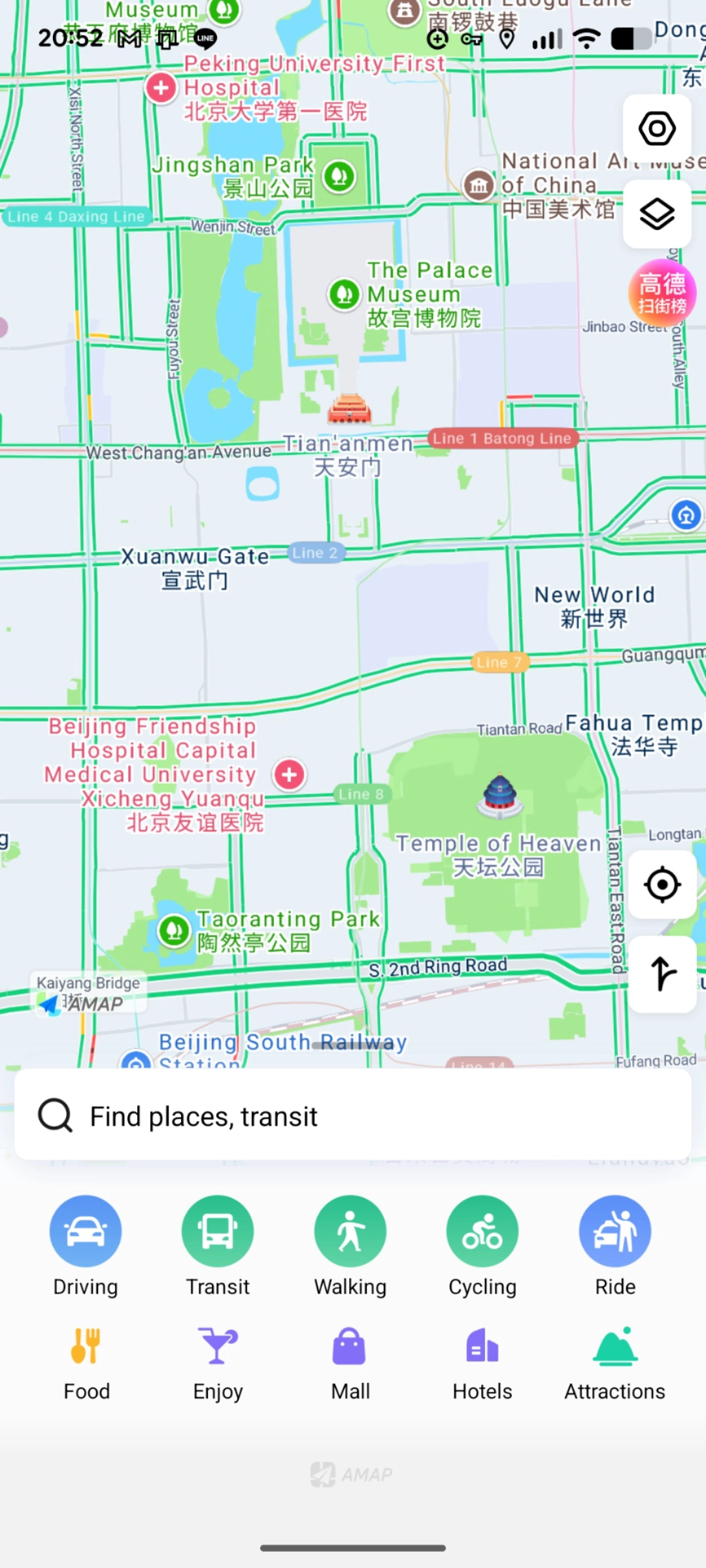Screen dimensions: 706x1568
Task: Search for Hotels
Action: pyautogui.click(x=482, y=1364)
